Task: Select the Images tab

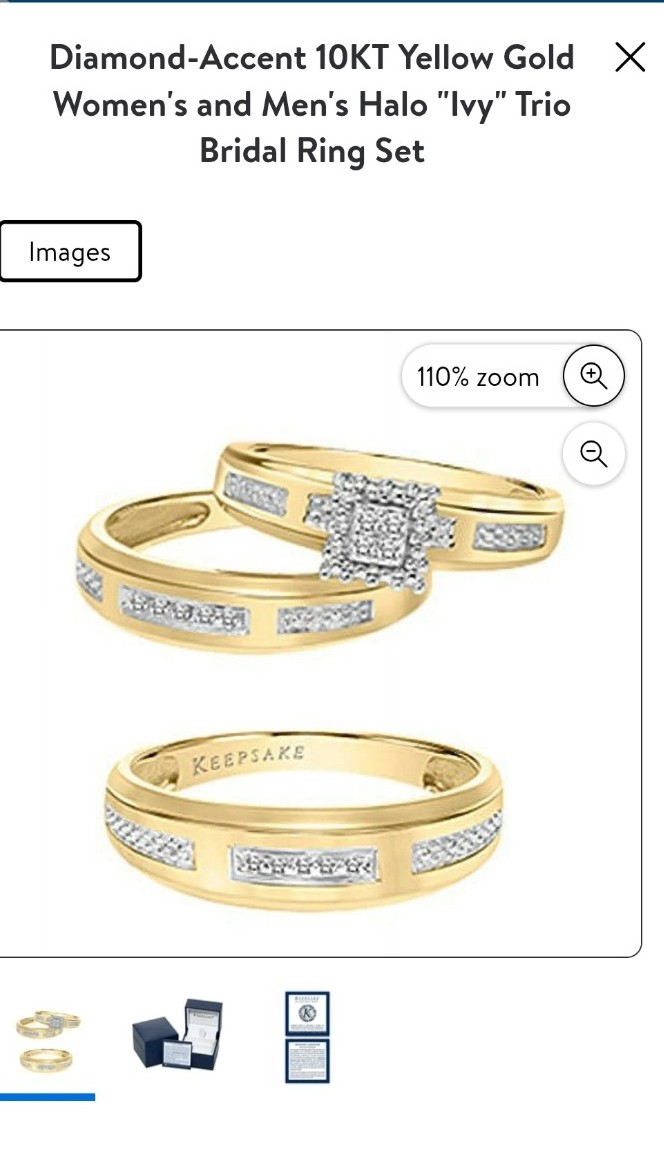Action: [x=70, y=251]
